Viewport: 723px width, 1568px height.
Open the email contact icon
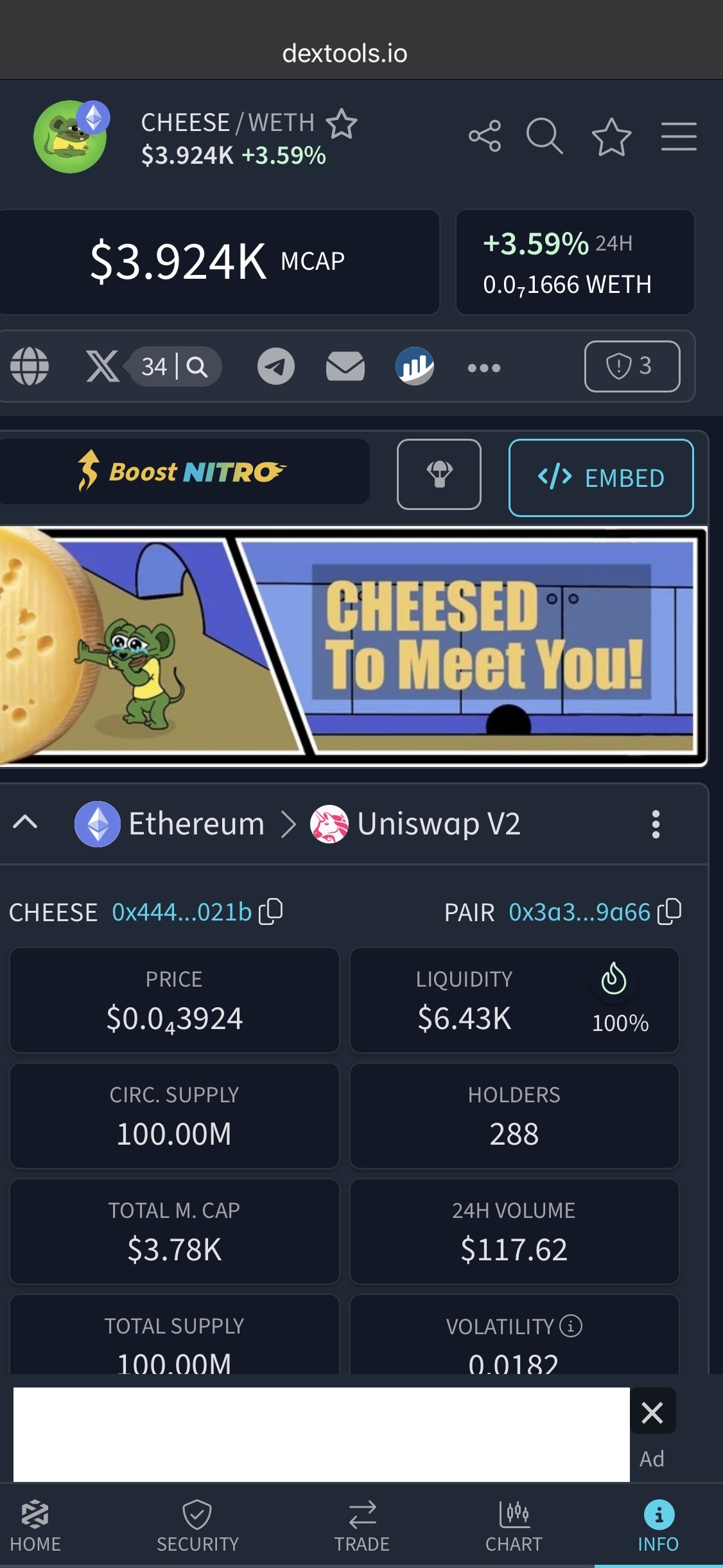345,366
